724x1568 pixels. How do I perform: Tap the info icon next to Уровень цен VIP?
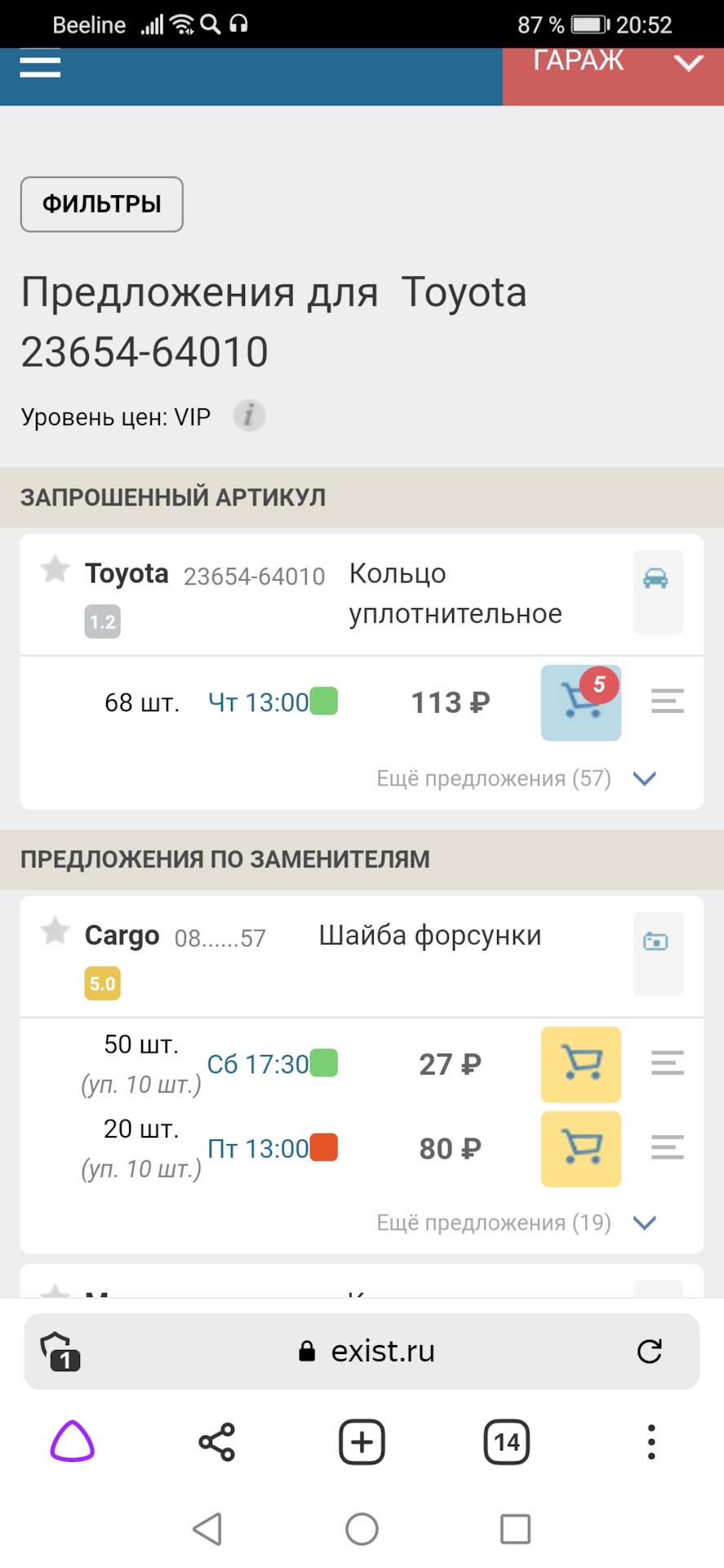click(x=249, y=416)
